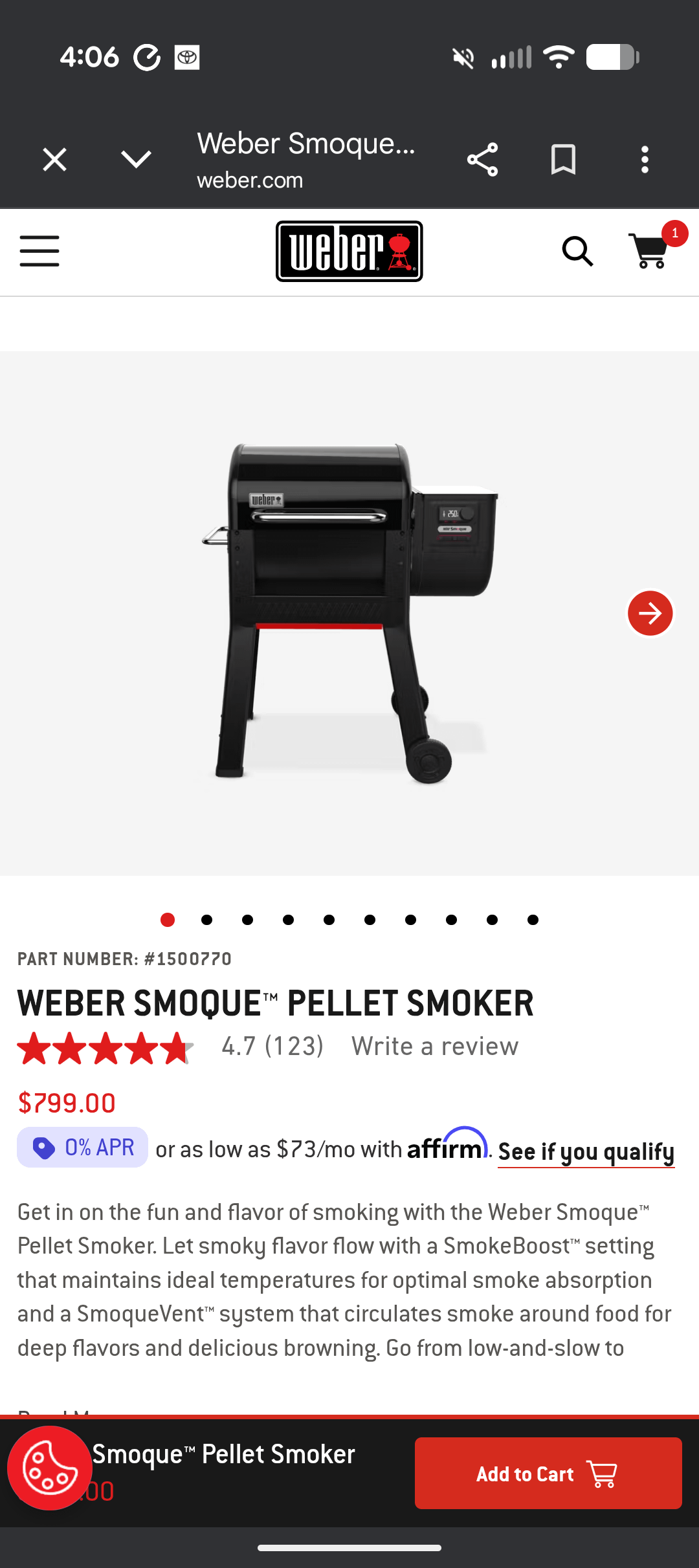Close the in-app browser tab

54,159
